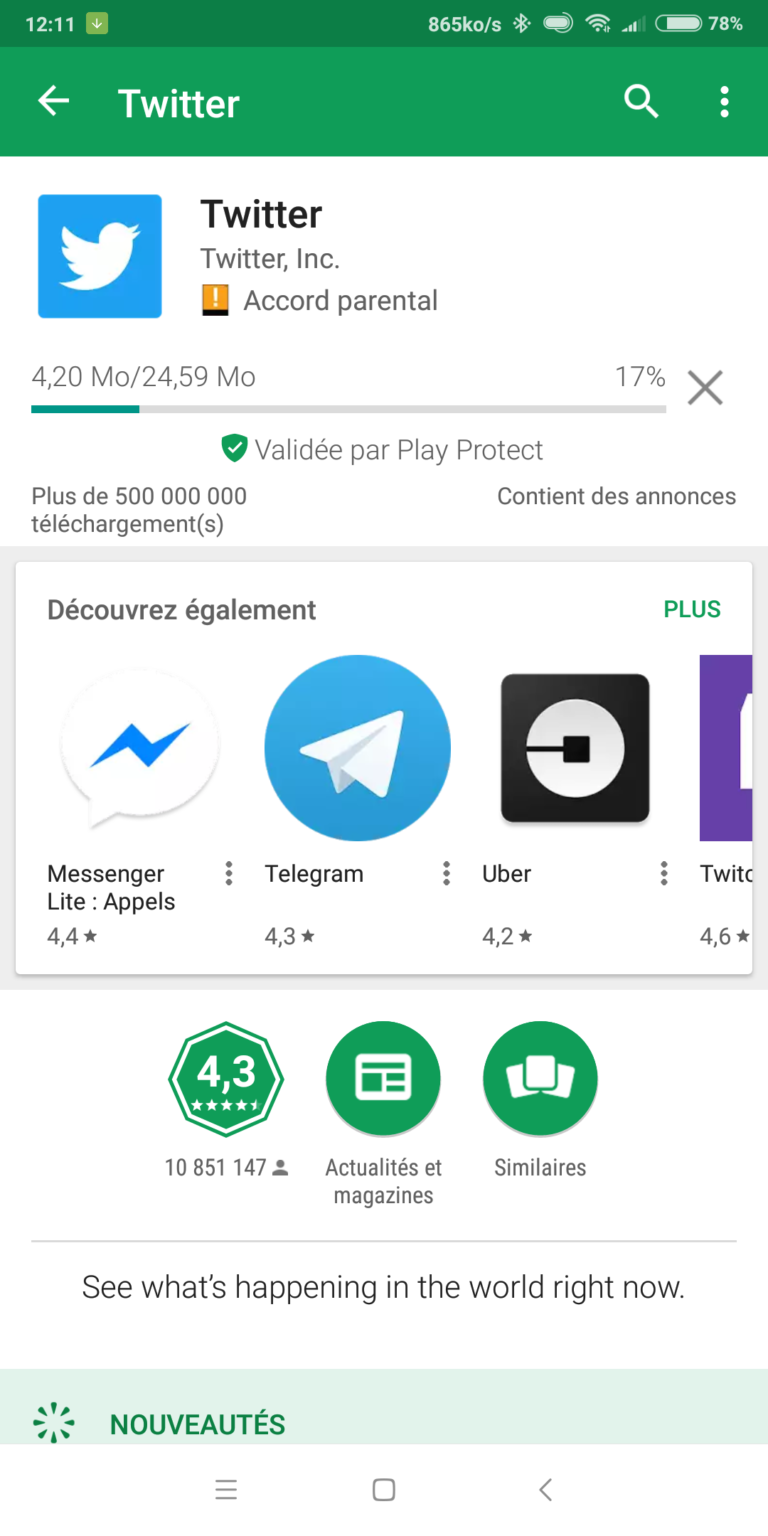Open the Uber app page
768x1536 pixels.
pos(575,748)
